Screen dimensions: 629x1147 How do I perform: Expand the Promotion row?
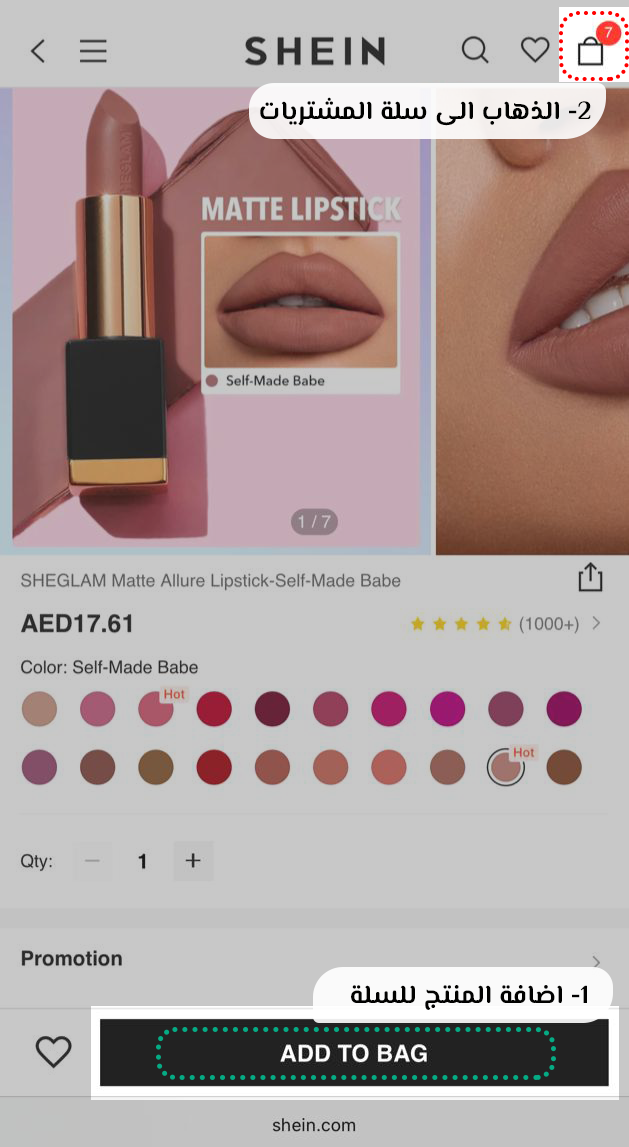pyautogui.click(x=314, y=960)
